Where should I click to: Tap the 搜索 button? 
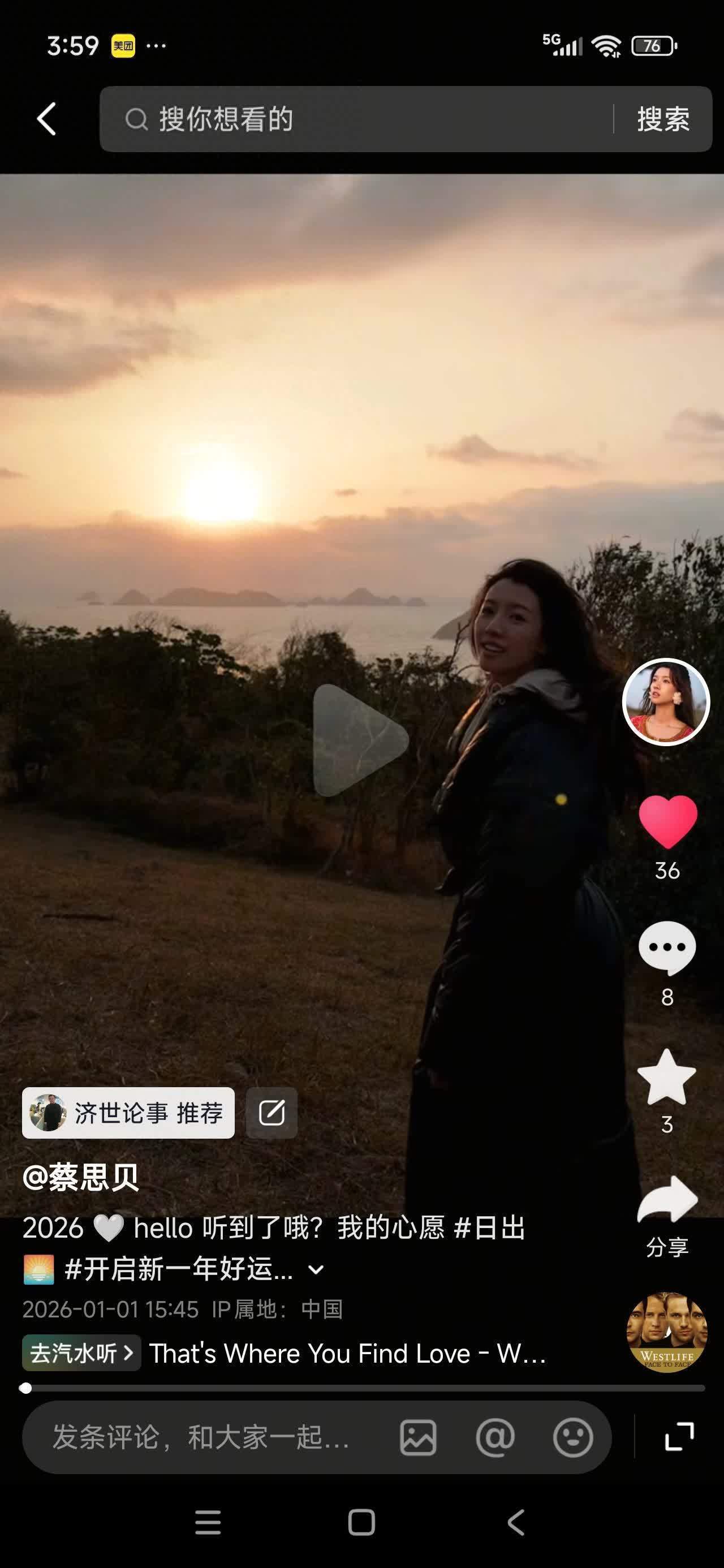coord(663,119)
